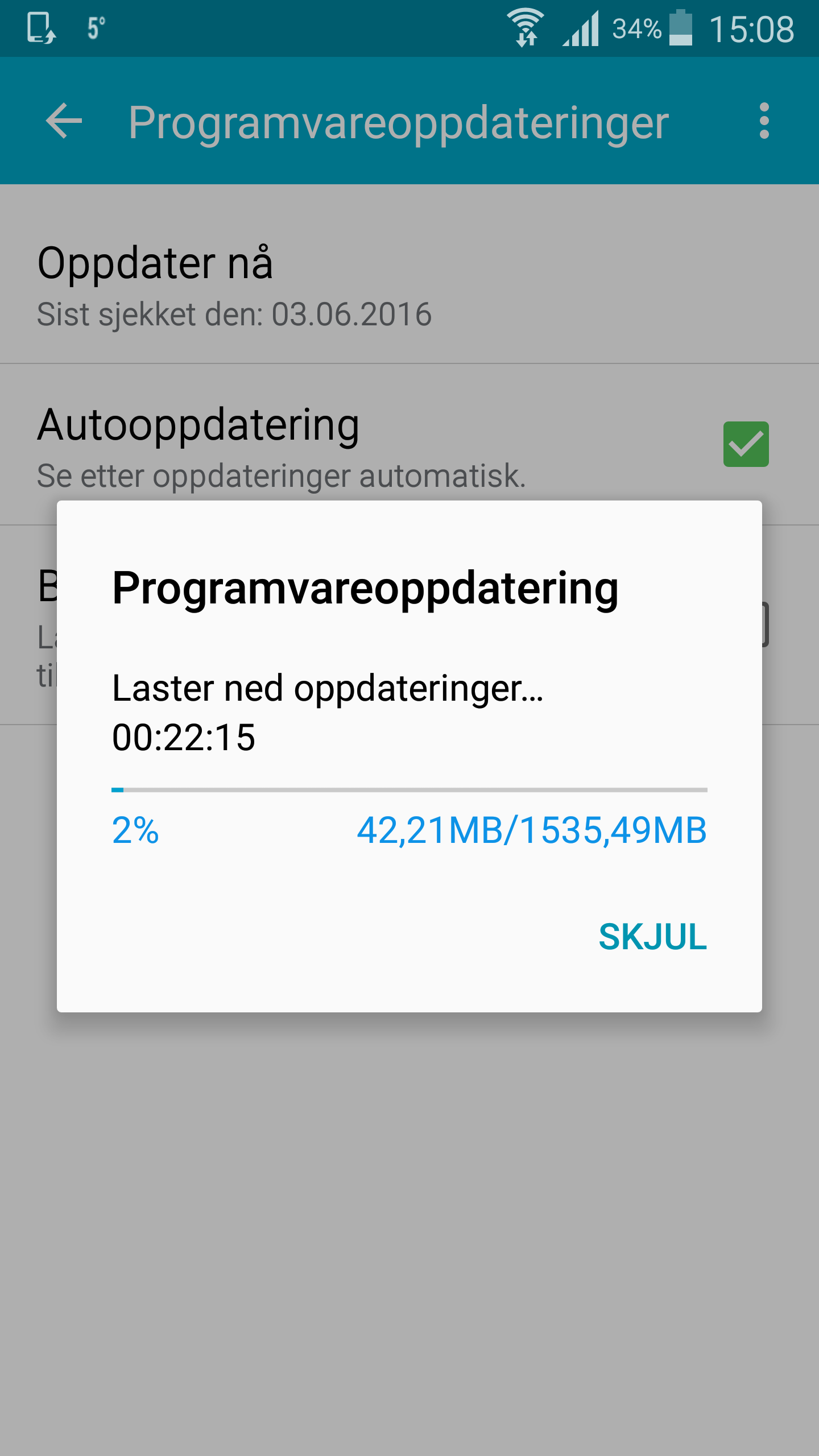
Task: Hide the download dialog with SKJUL
Action: tap(652, 936)
